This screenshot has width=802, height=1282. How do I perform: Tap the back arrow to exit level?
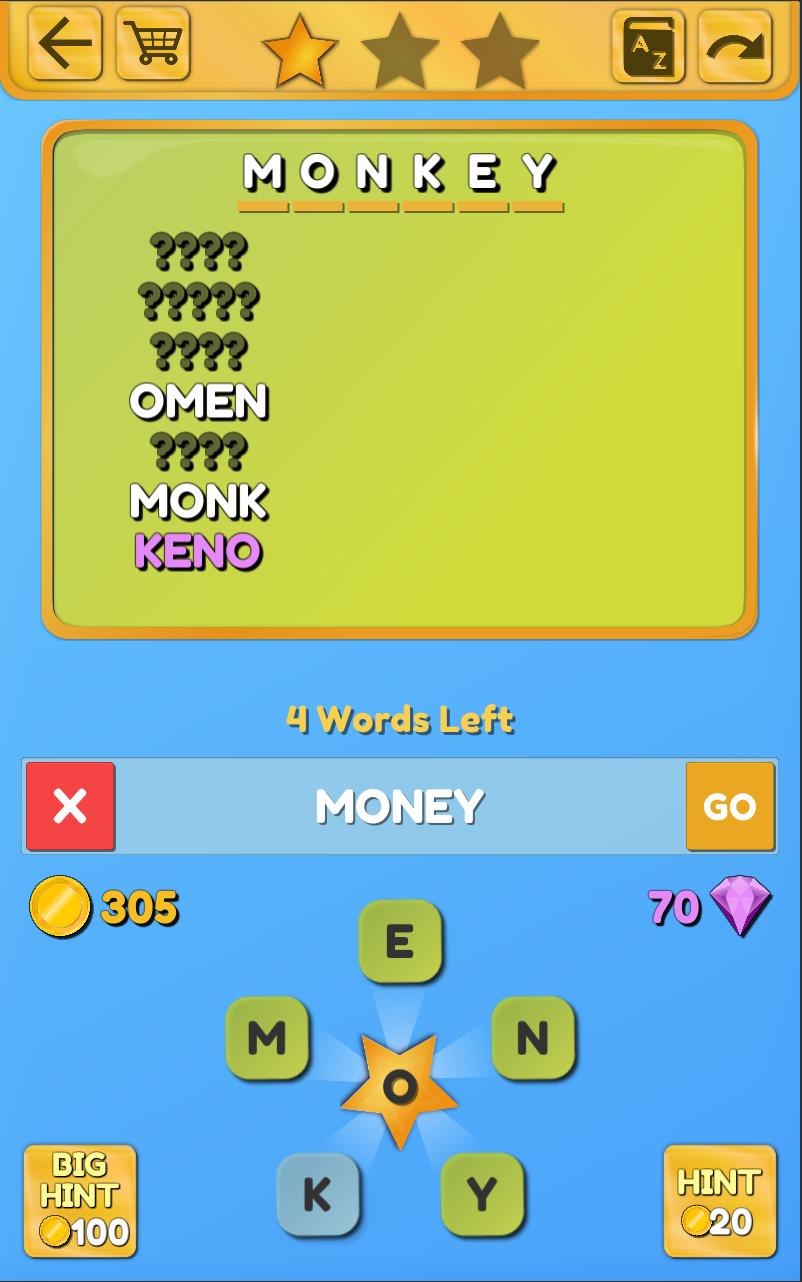tap(64, 47)
